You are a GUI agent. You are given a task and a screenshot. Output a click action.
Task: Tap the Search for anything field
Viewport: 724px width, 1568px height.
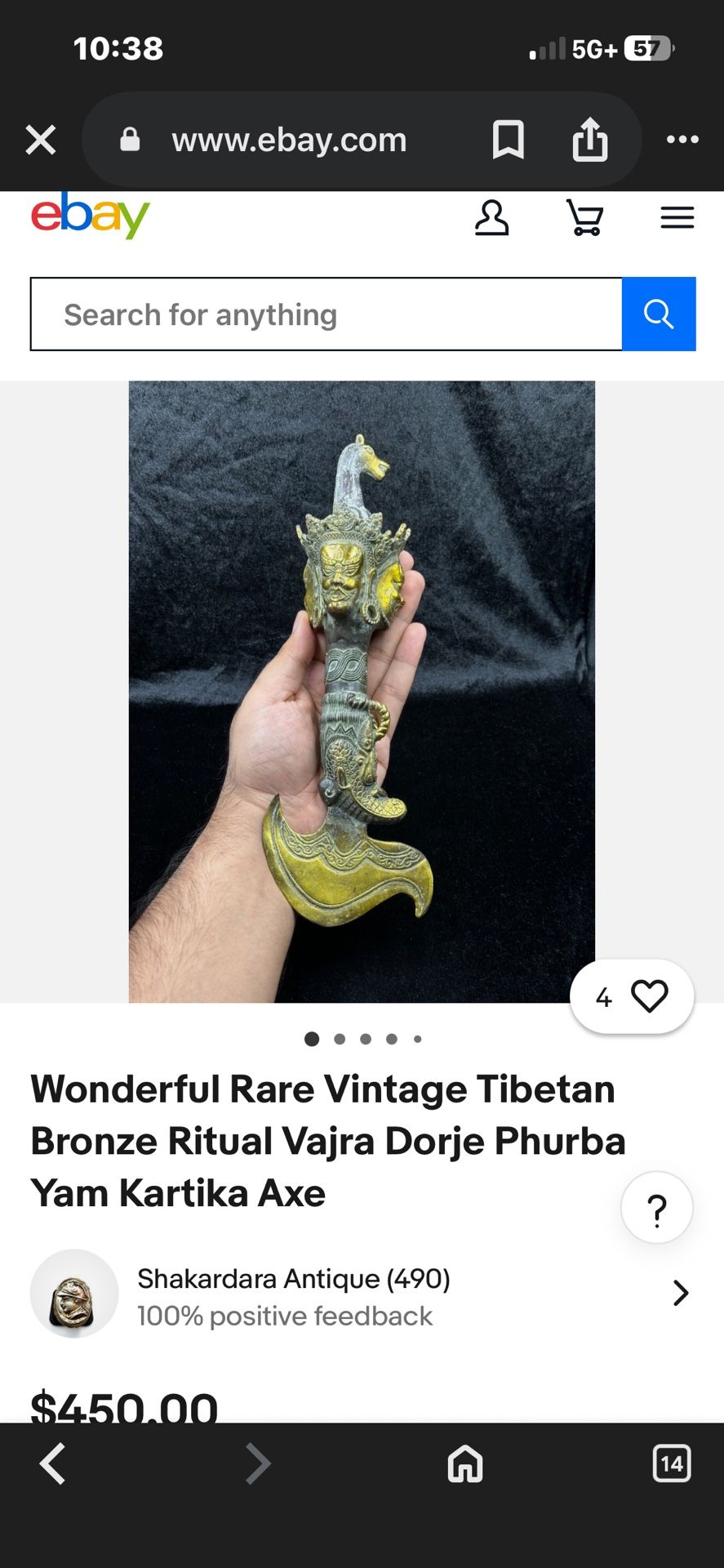[326, 314]
